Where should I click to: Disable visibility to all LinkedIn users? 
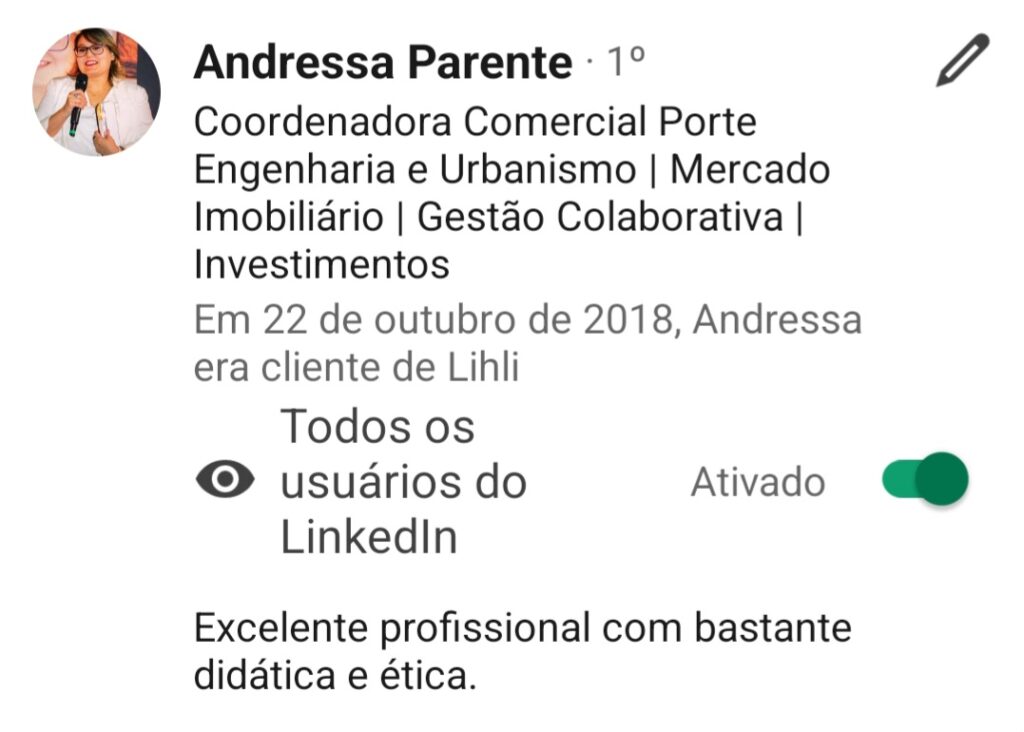coord(925,479)
